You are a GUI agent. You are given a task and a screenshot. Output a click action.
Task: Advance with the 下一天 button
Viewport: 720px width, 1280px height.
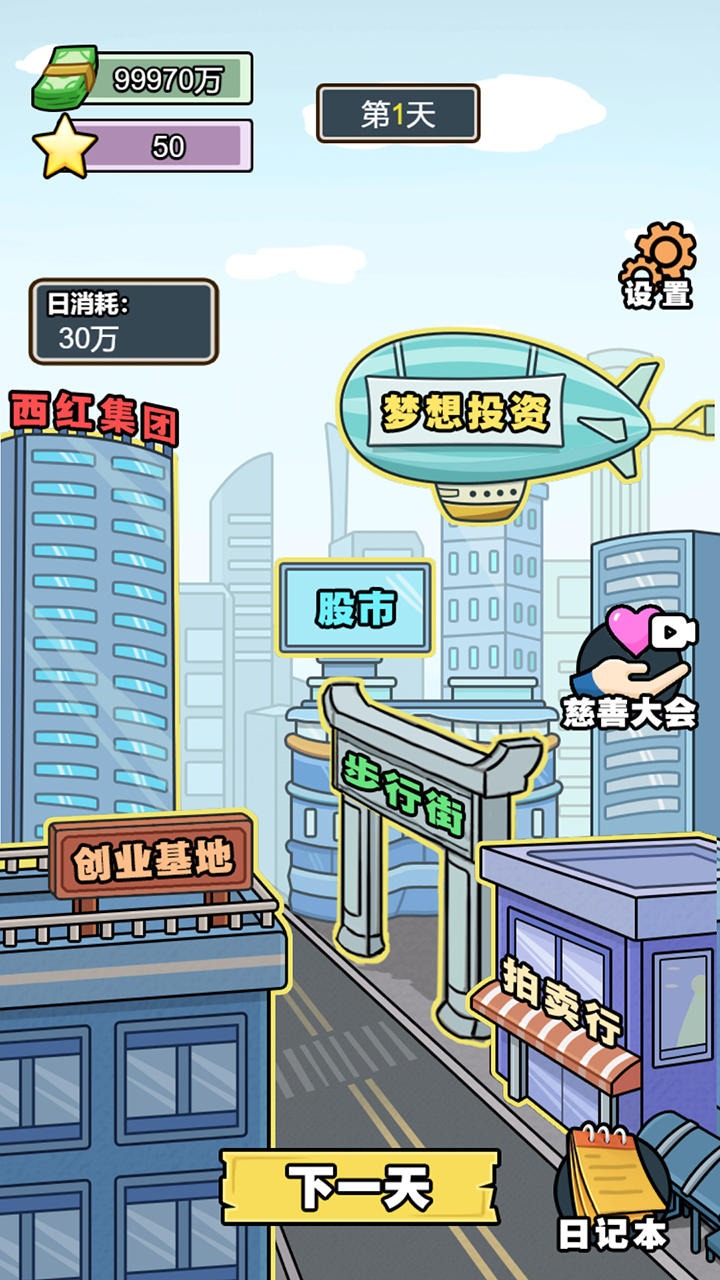click(360, 1187)
